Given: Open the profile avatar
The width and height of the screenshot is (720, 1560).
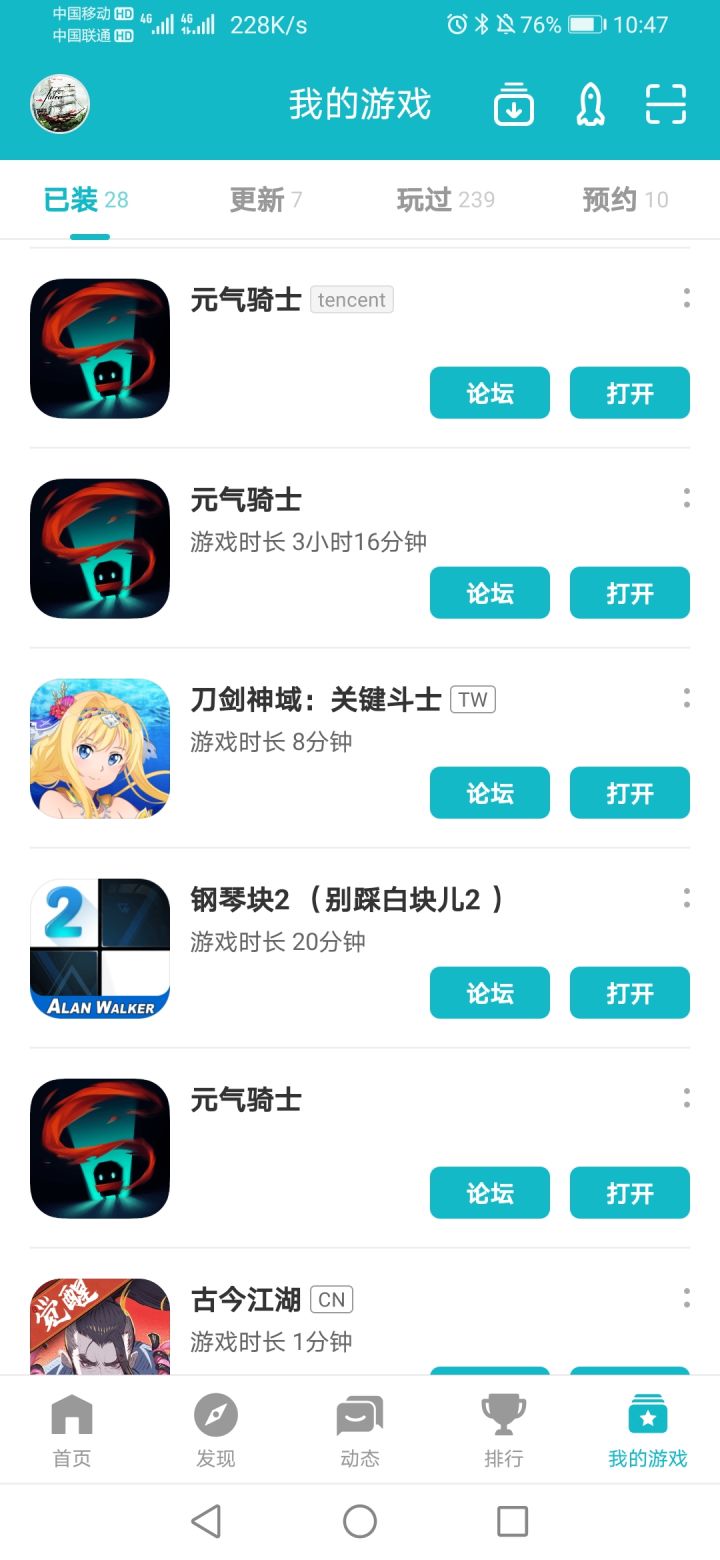Looking at the screenshot, I should 60,104.
